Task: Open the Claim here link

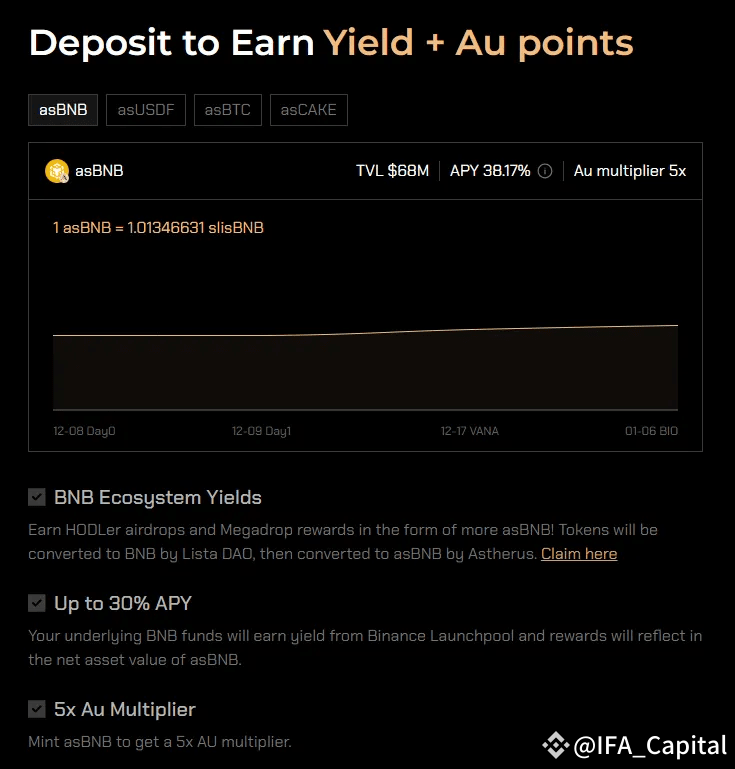Action: pos(579,554)
